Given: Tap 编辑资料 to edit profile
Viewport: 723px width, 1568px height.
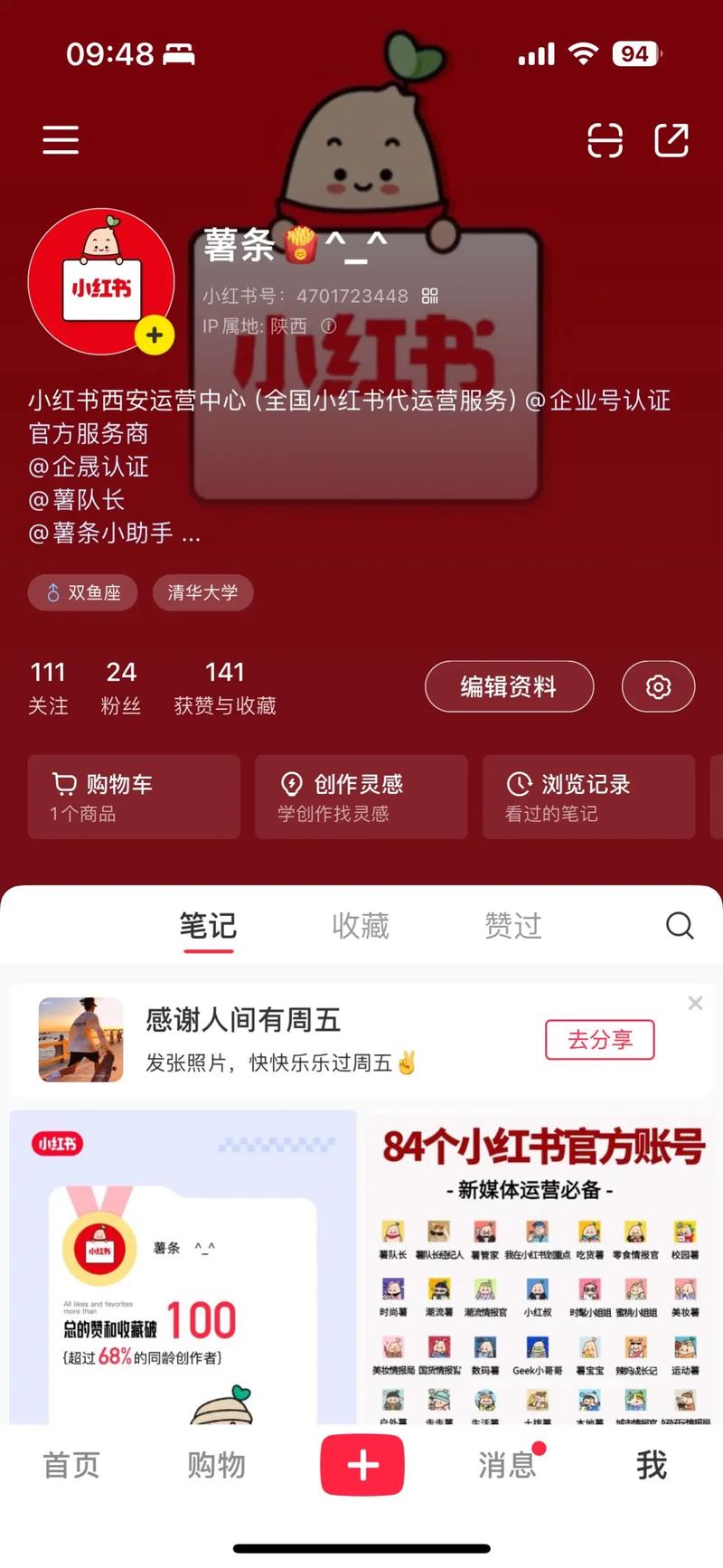Looking at the screenshot, I should [x=509, y=686].
